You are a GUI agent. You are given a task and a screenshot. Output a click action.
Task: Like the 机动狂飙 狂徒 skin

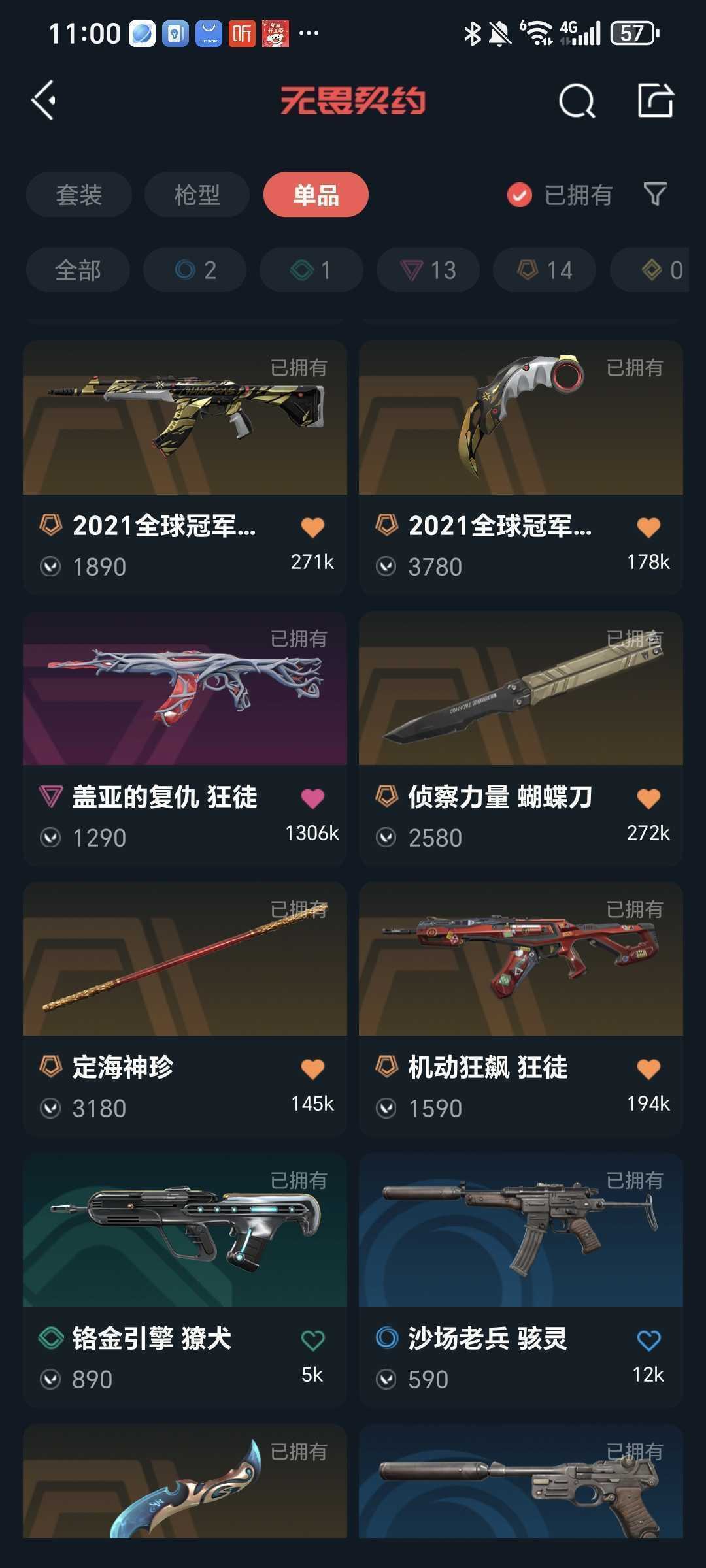[x=648, y=1069]
